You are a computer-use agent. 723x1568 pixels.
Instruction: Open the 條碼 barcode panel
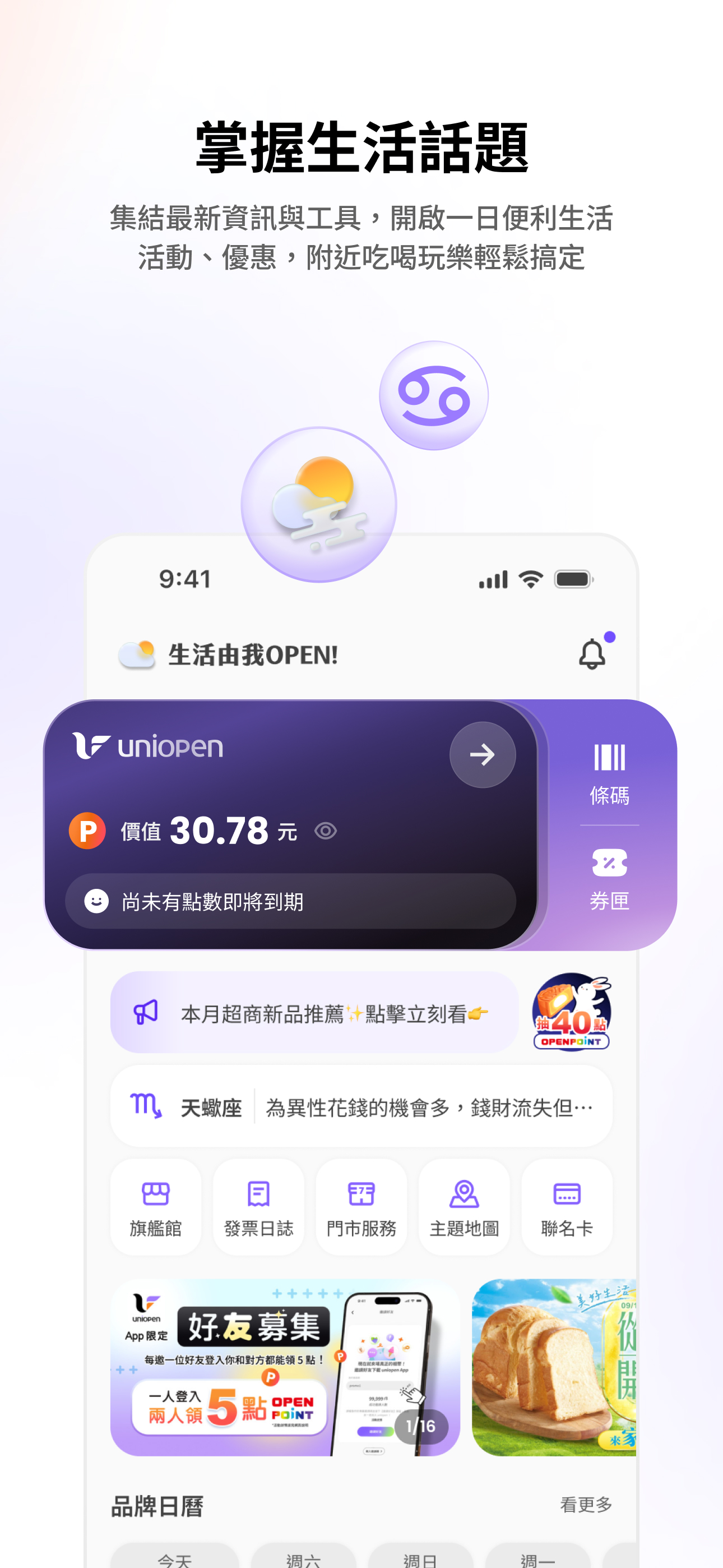(x=609, y=771)
